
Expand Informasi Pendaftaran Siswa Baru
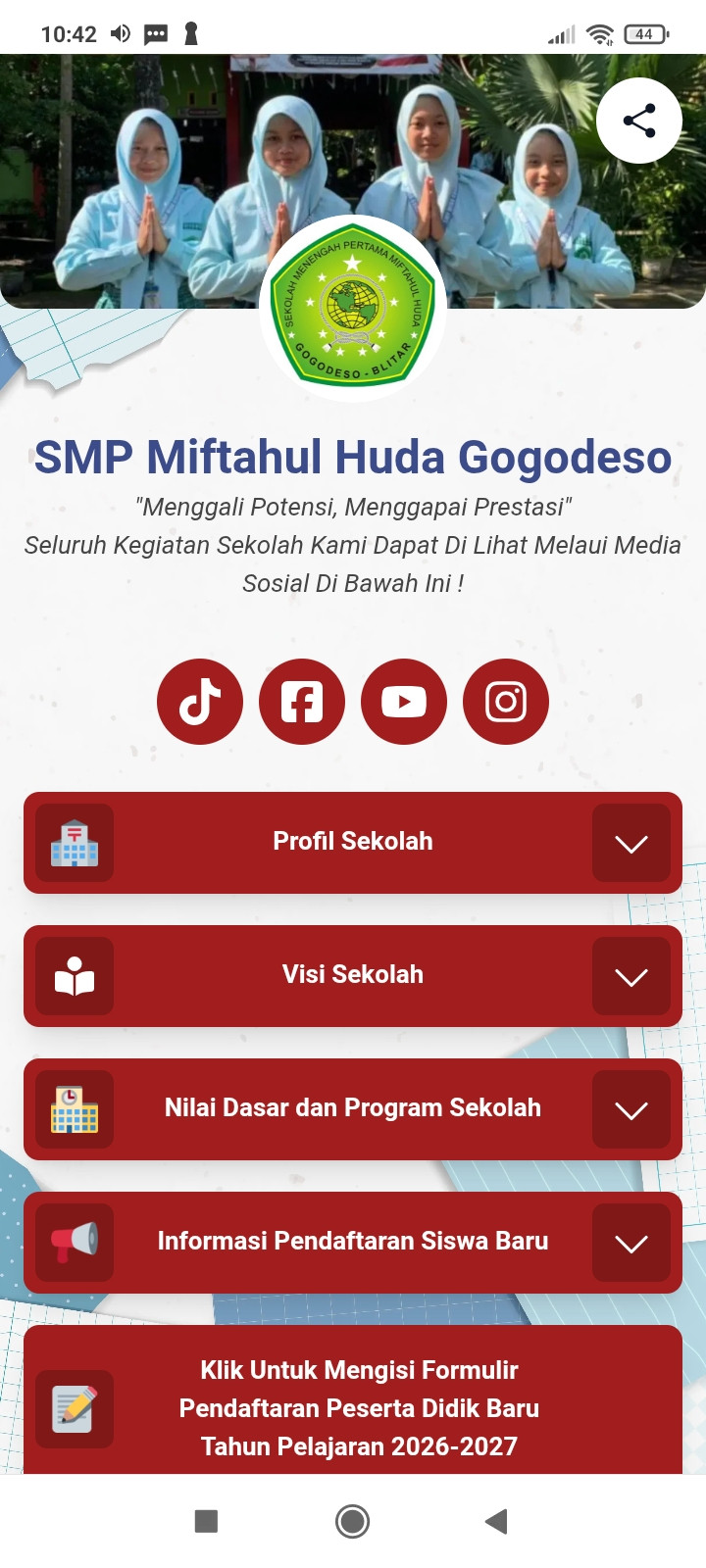(x=630, y=1243)
